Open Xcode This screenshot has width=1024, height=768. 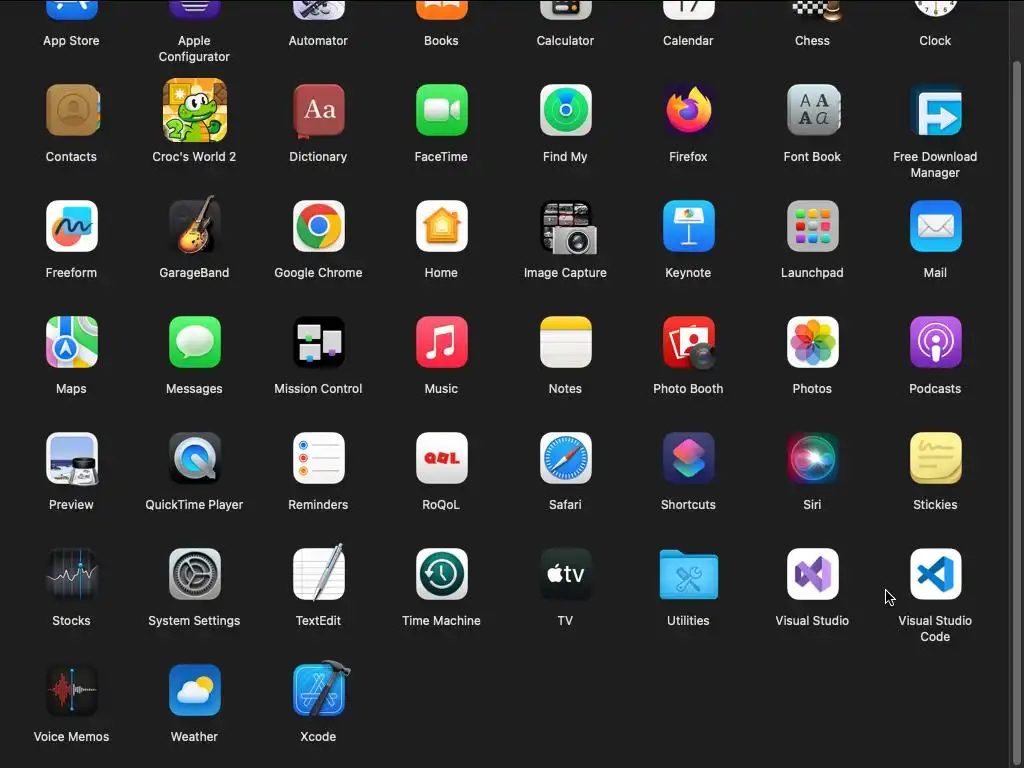pyautogui.click(x=318, y=690)
